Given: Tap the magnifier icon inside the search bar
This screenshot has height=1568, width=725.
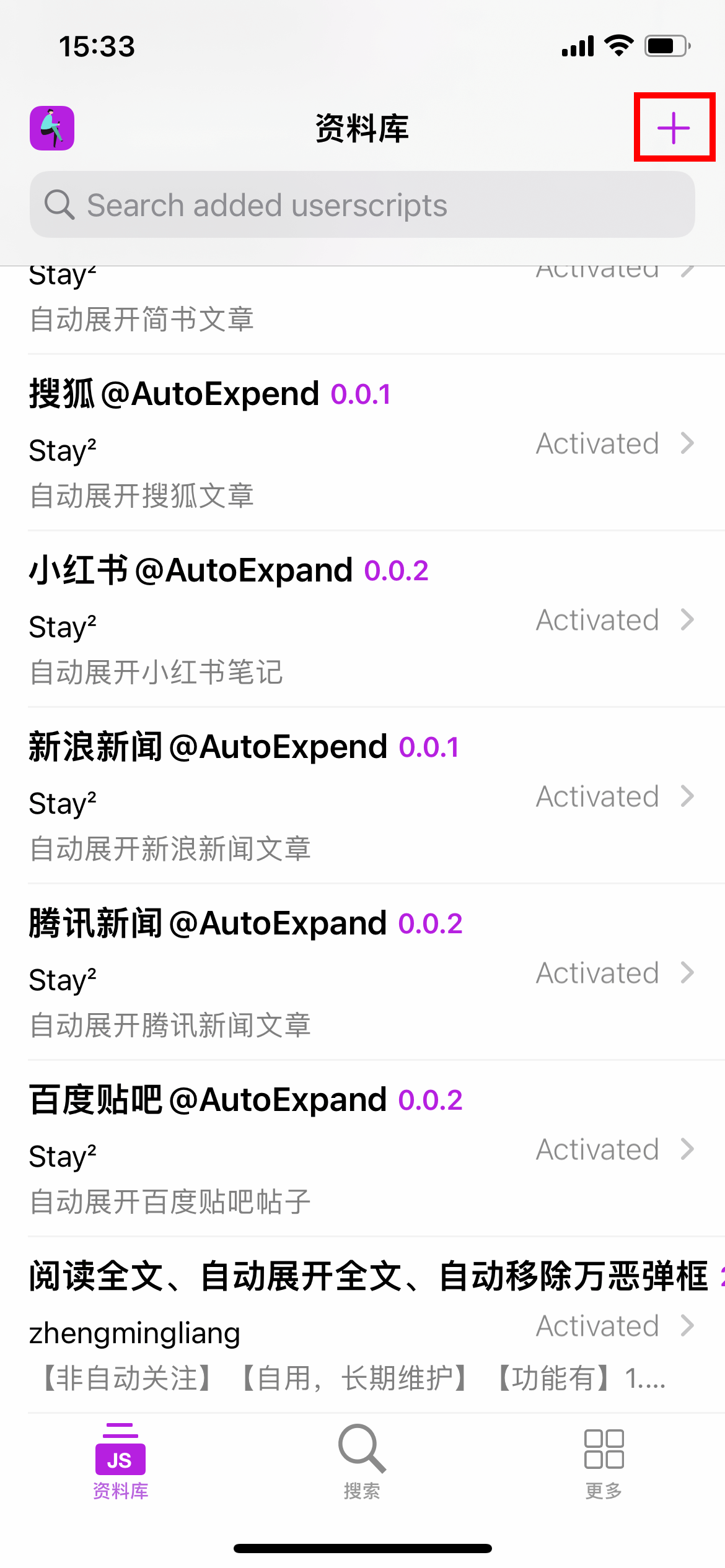Looking at the screenshot, I should [x=59, y=204].
